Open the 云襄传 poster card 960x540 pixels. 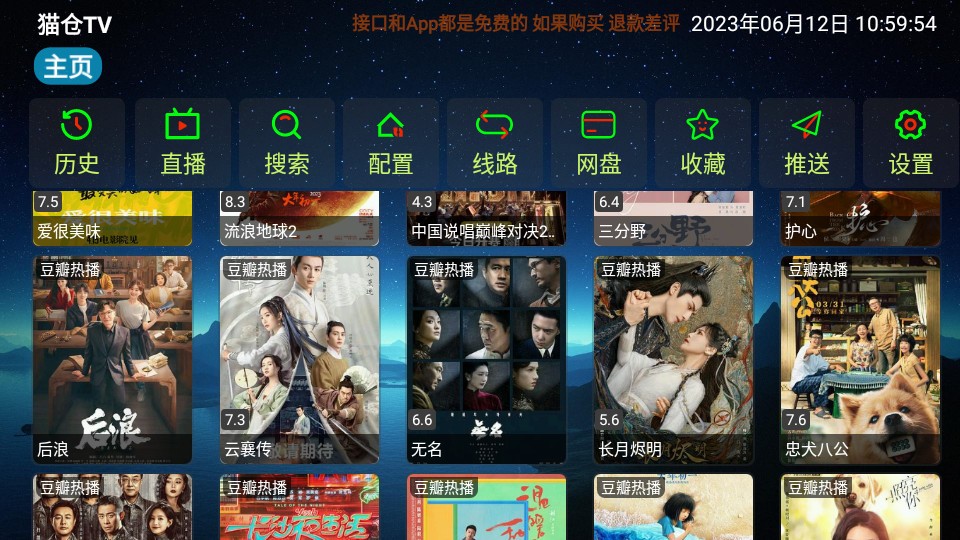(299, 360)
